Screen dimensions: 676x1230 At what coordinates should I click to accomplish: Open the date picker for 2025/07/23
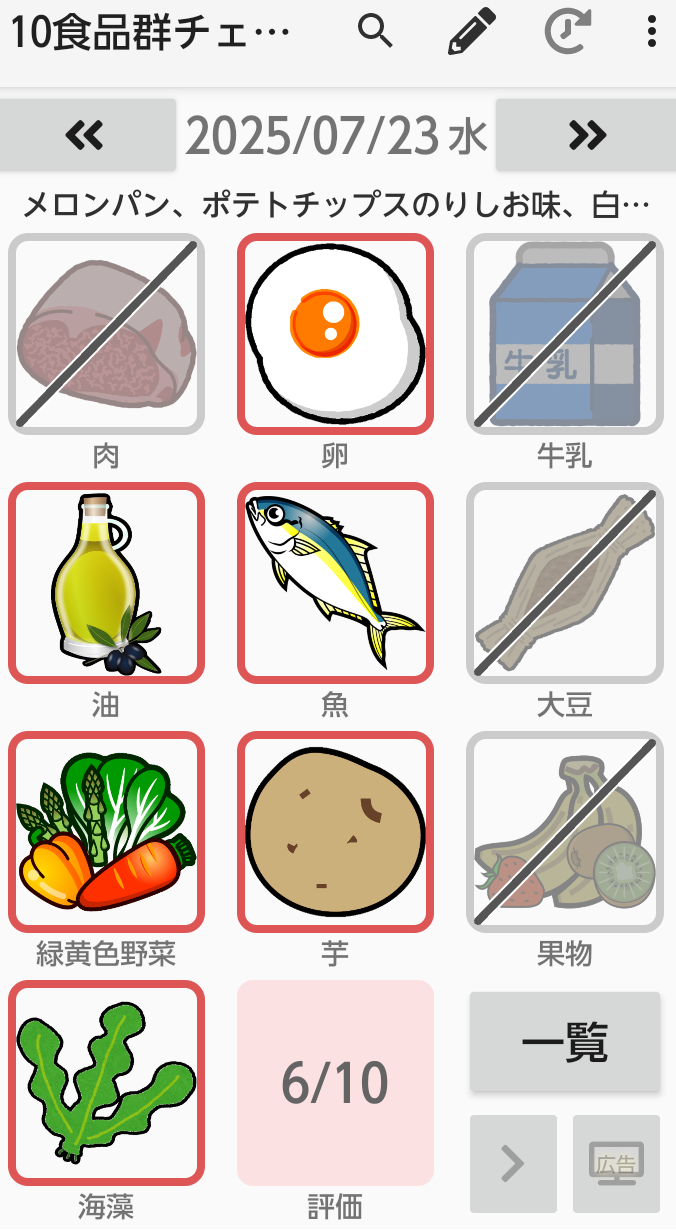coord(335,136)
